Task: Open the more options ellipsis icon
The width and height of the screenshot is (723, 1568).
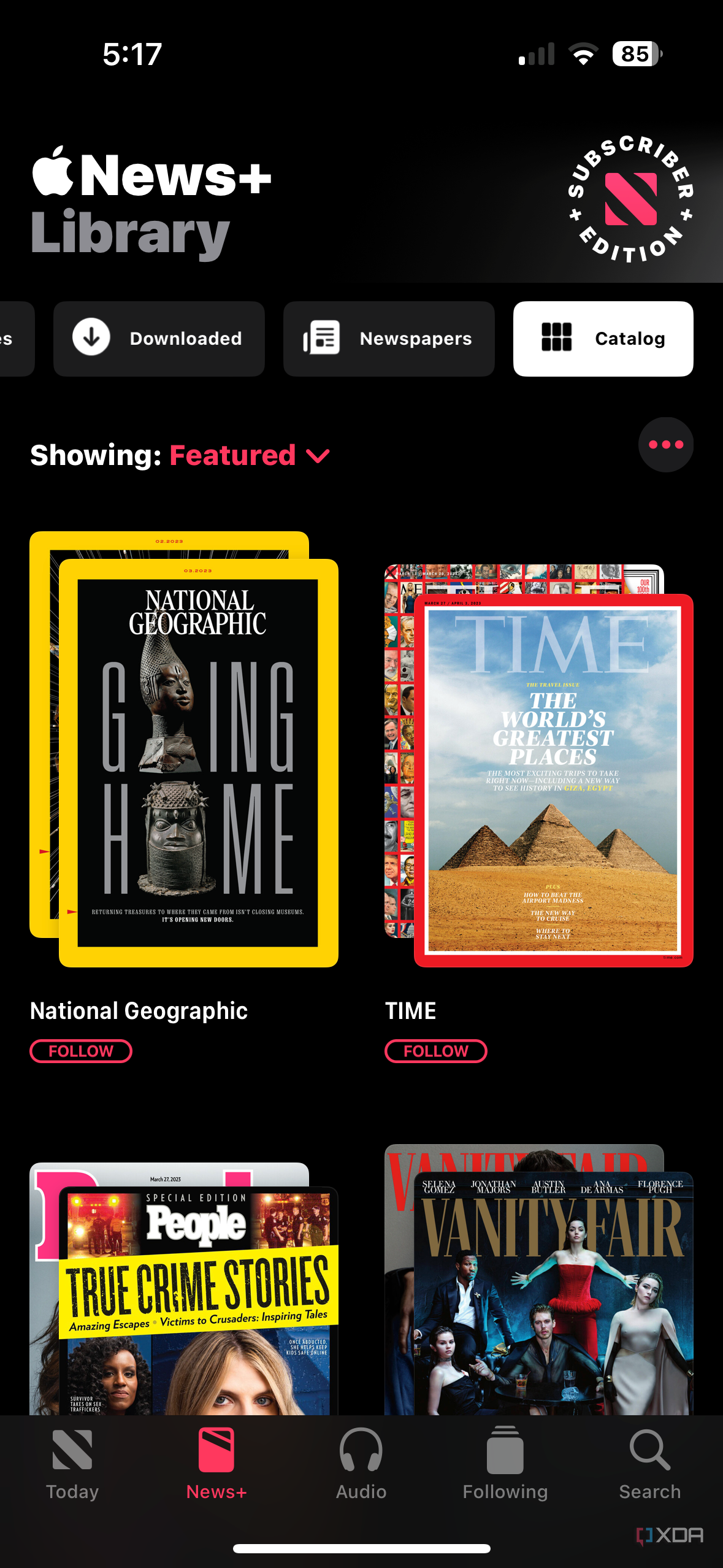Action: coord(665,444)
